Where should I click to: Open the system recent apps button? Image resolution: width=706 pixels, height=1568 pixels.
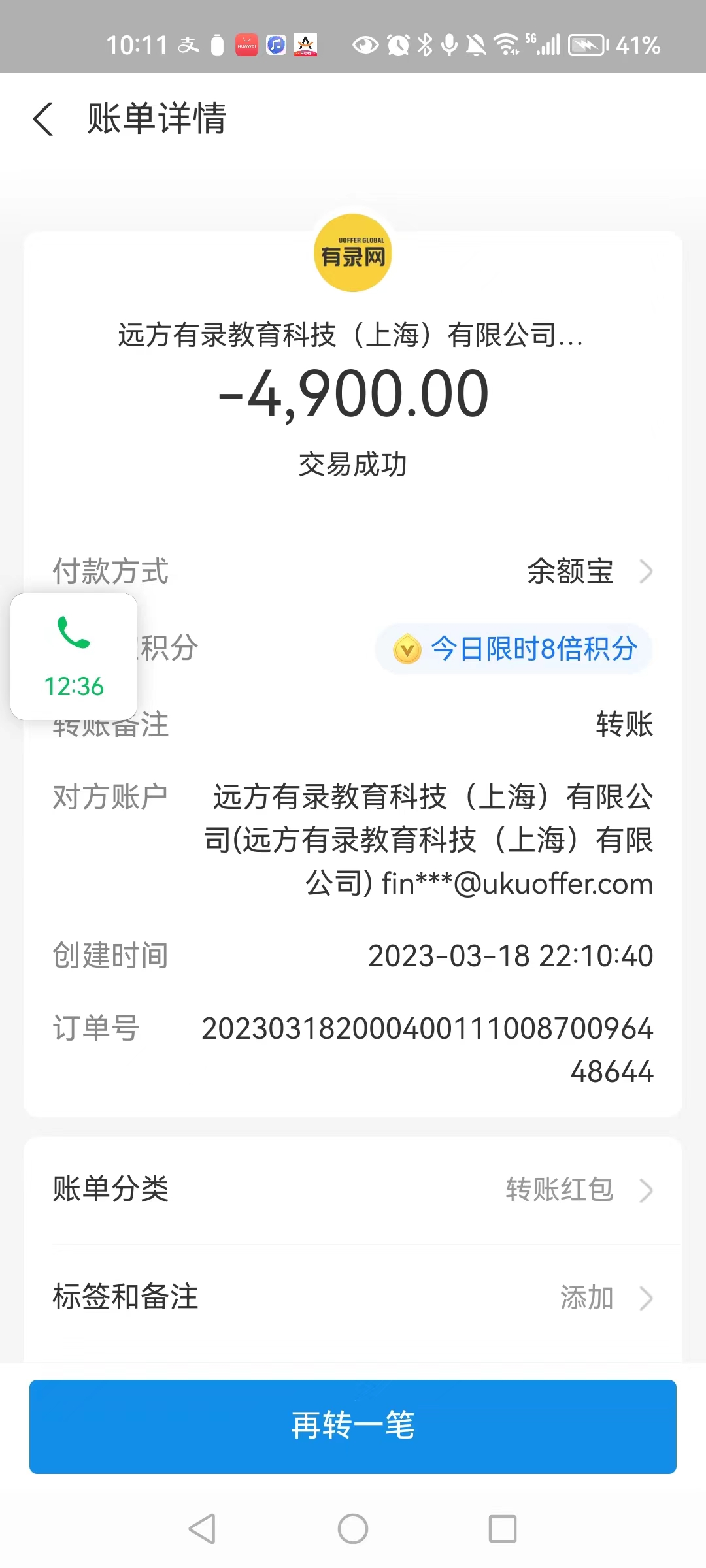tap(503, 1529)
